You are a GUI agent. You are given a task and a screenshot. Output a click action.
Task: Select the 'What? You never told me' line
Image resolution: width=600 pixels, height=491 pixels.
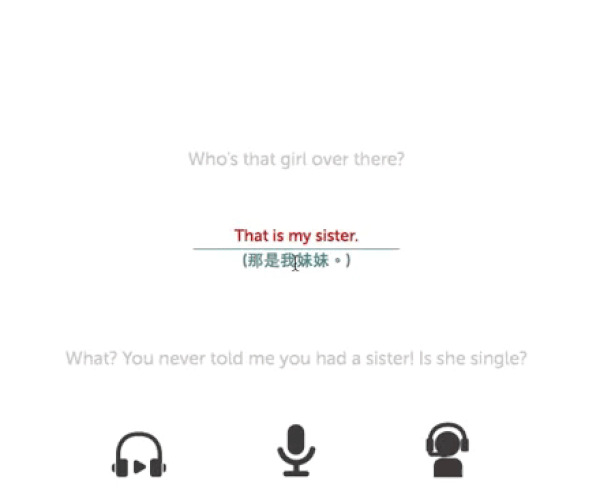tap(296, 357)
